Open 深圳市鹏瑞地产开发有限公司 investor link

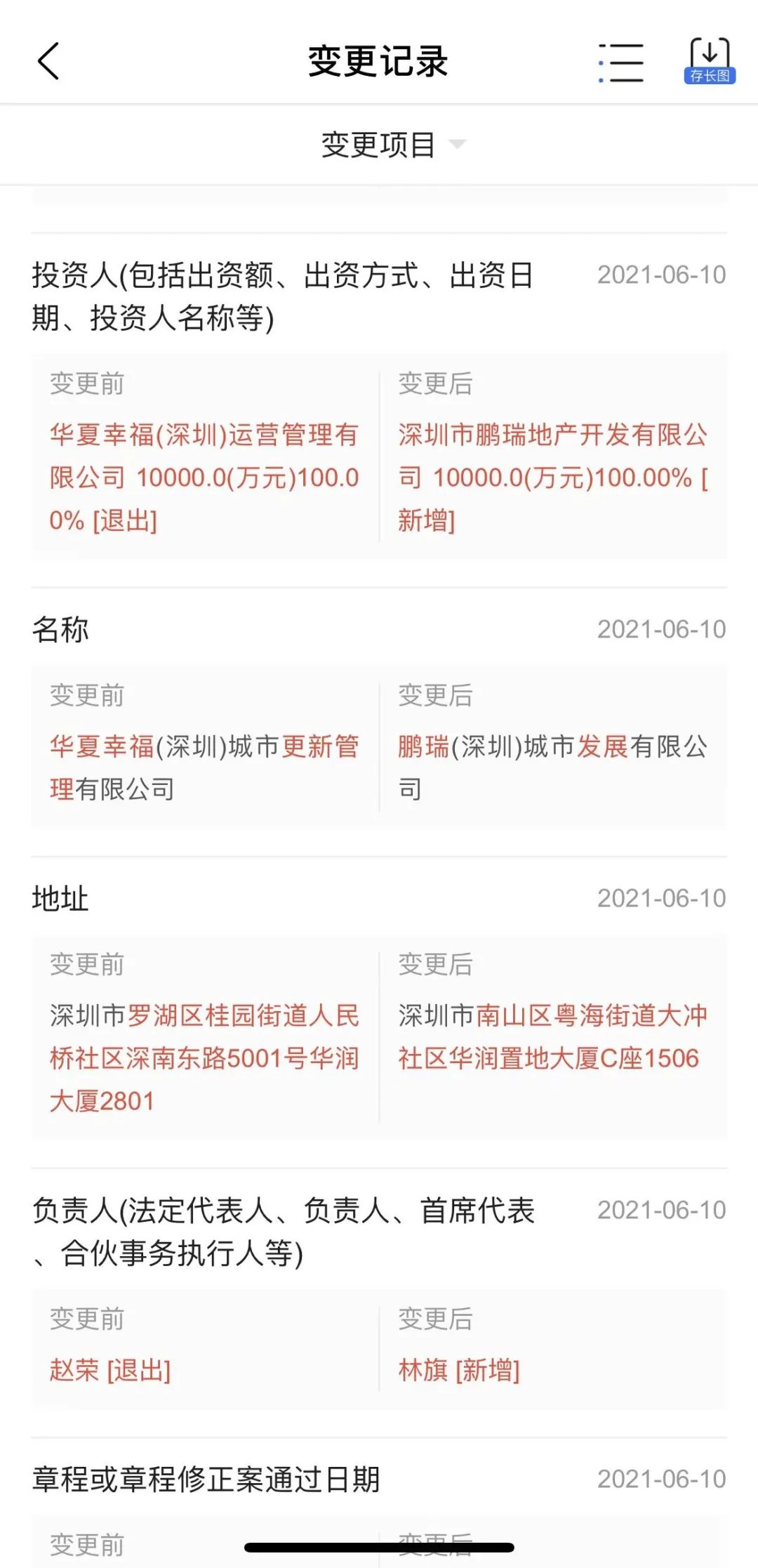pos(553,456)
